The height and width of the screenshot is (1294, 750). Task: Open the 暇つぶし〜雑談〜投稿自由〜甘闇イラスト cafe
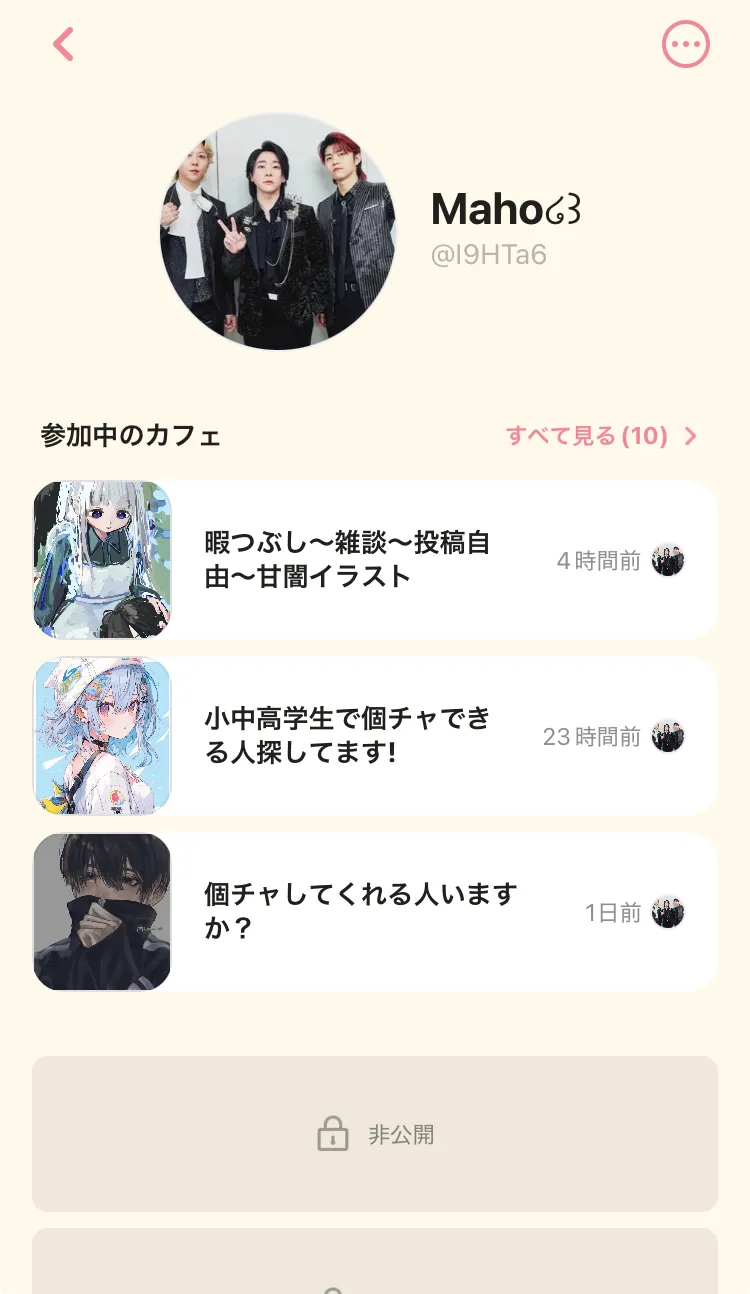pyautogui.click(x=374, y=560)
